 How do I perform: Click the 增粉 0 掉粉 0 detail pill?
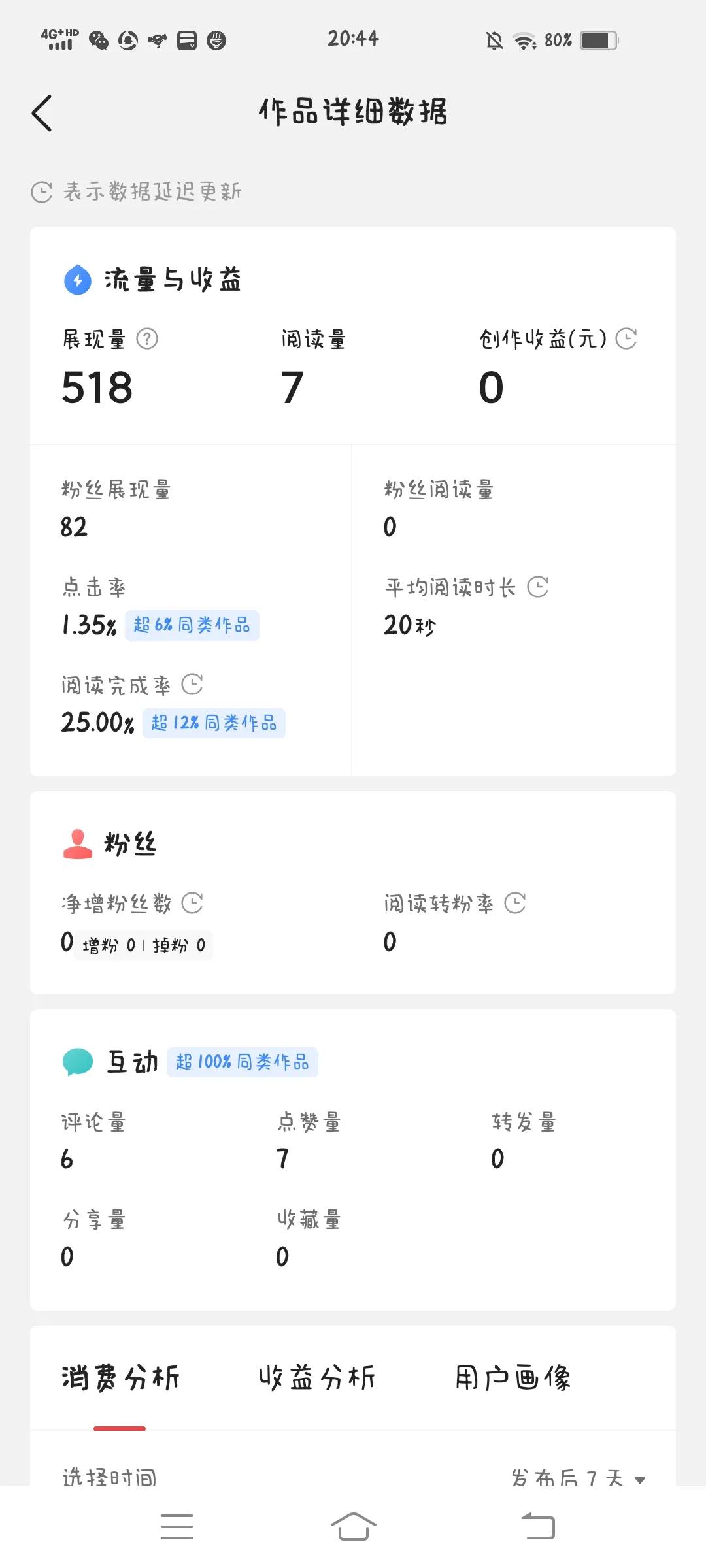[x=143, y=944]
